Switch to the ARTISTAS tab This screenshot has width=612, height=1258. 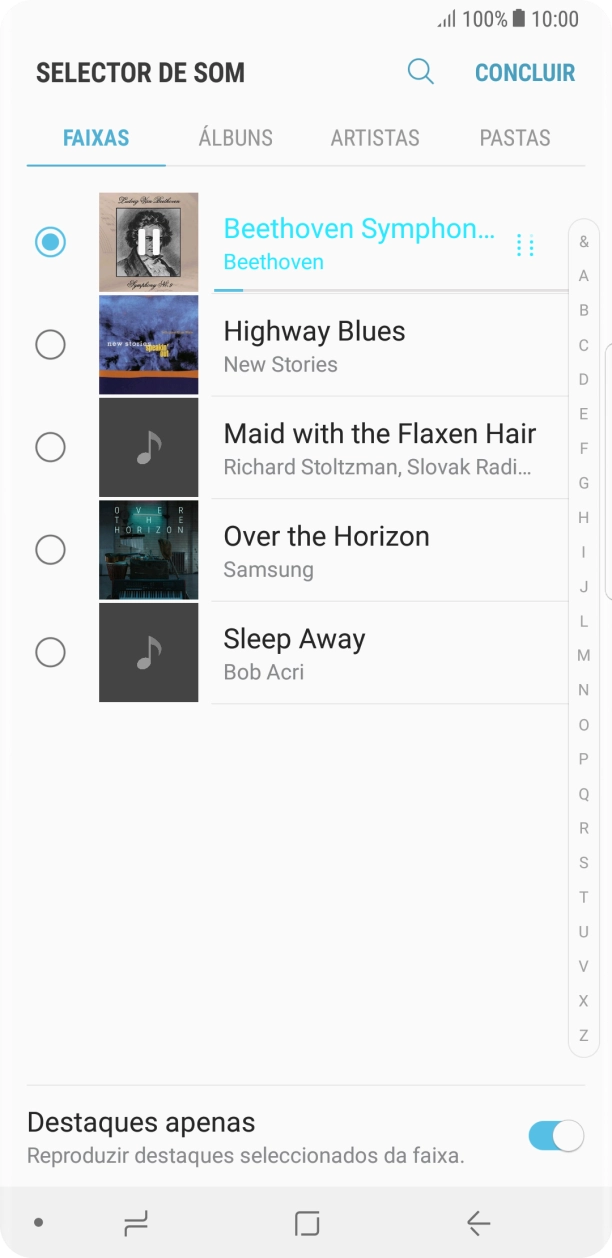(375, 138)
